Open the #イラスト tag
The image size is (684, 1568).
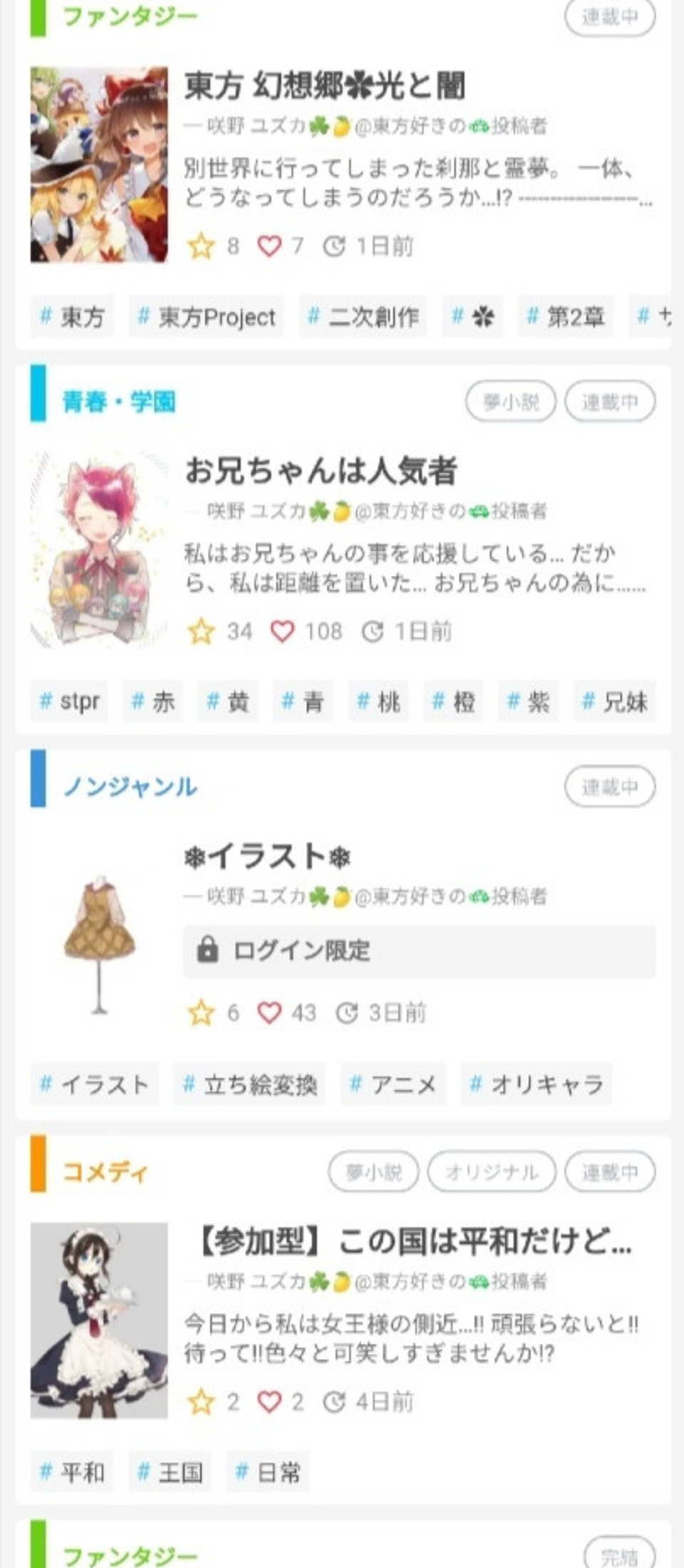(x=94, y=1085)
